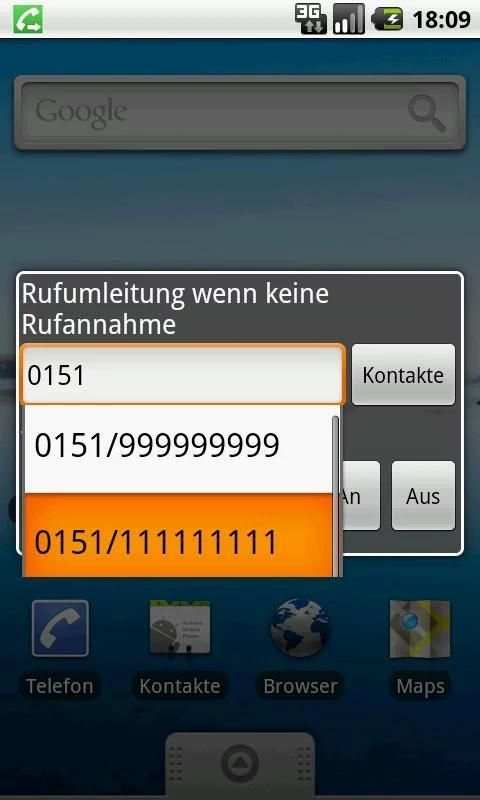
Task: Open the app drawer handle
Action: tap(240, 765)
